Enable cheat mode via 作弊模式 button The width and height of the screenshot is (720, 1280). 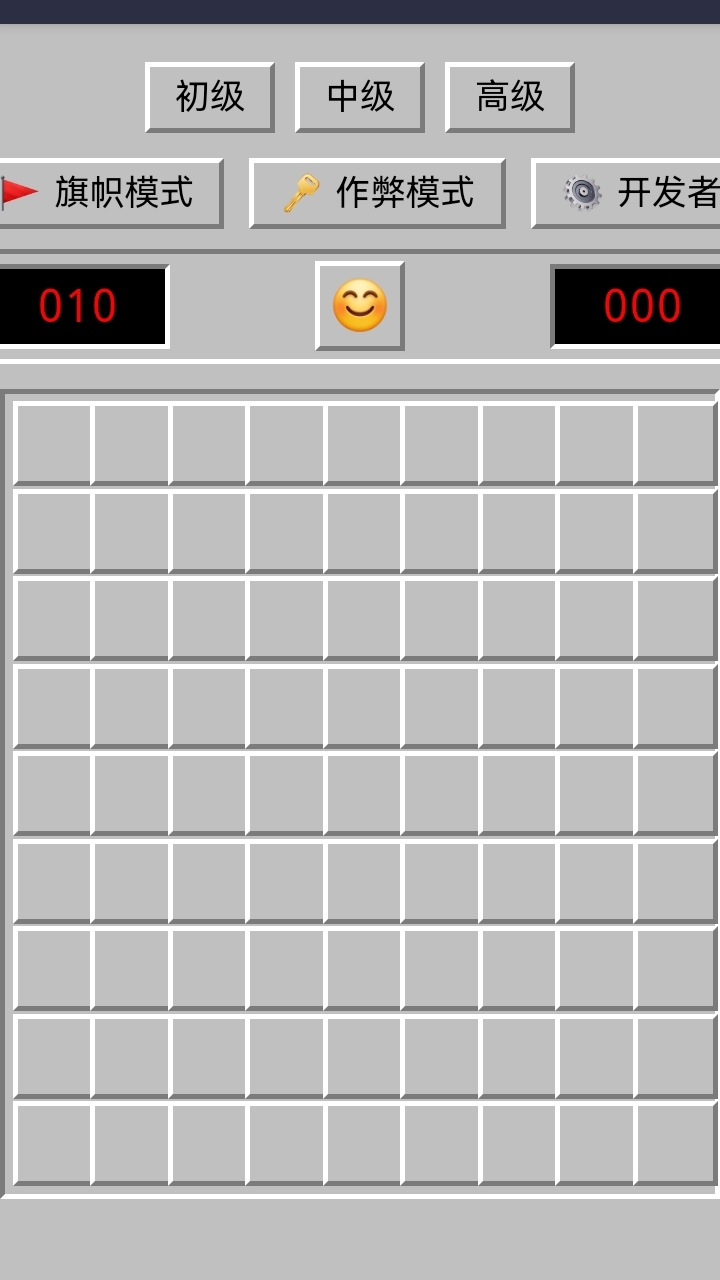point(376,194)
